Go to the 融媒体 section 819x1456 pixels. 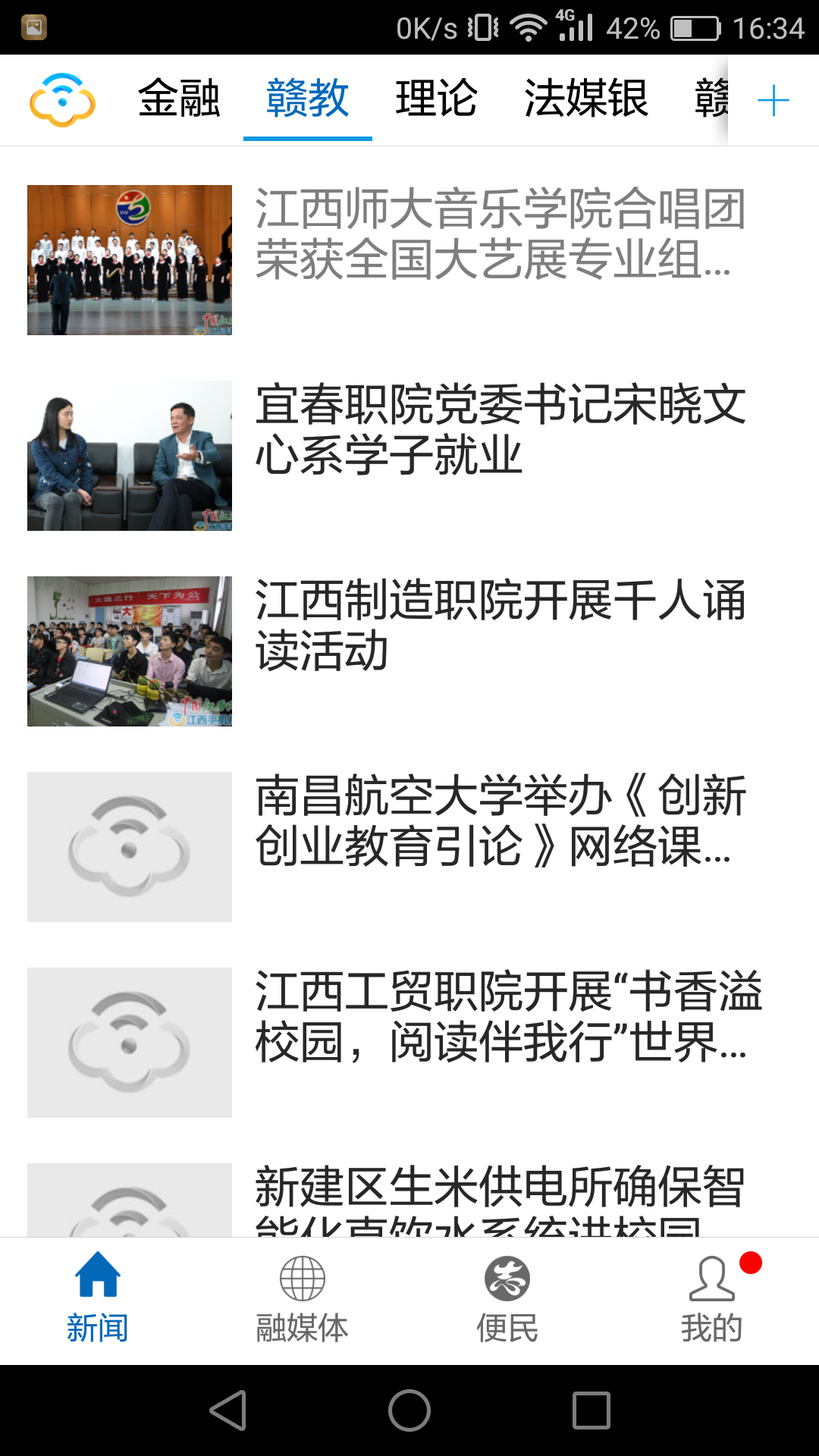[x=302, y=1301]
